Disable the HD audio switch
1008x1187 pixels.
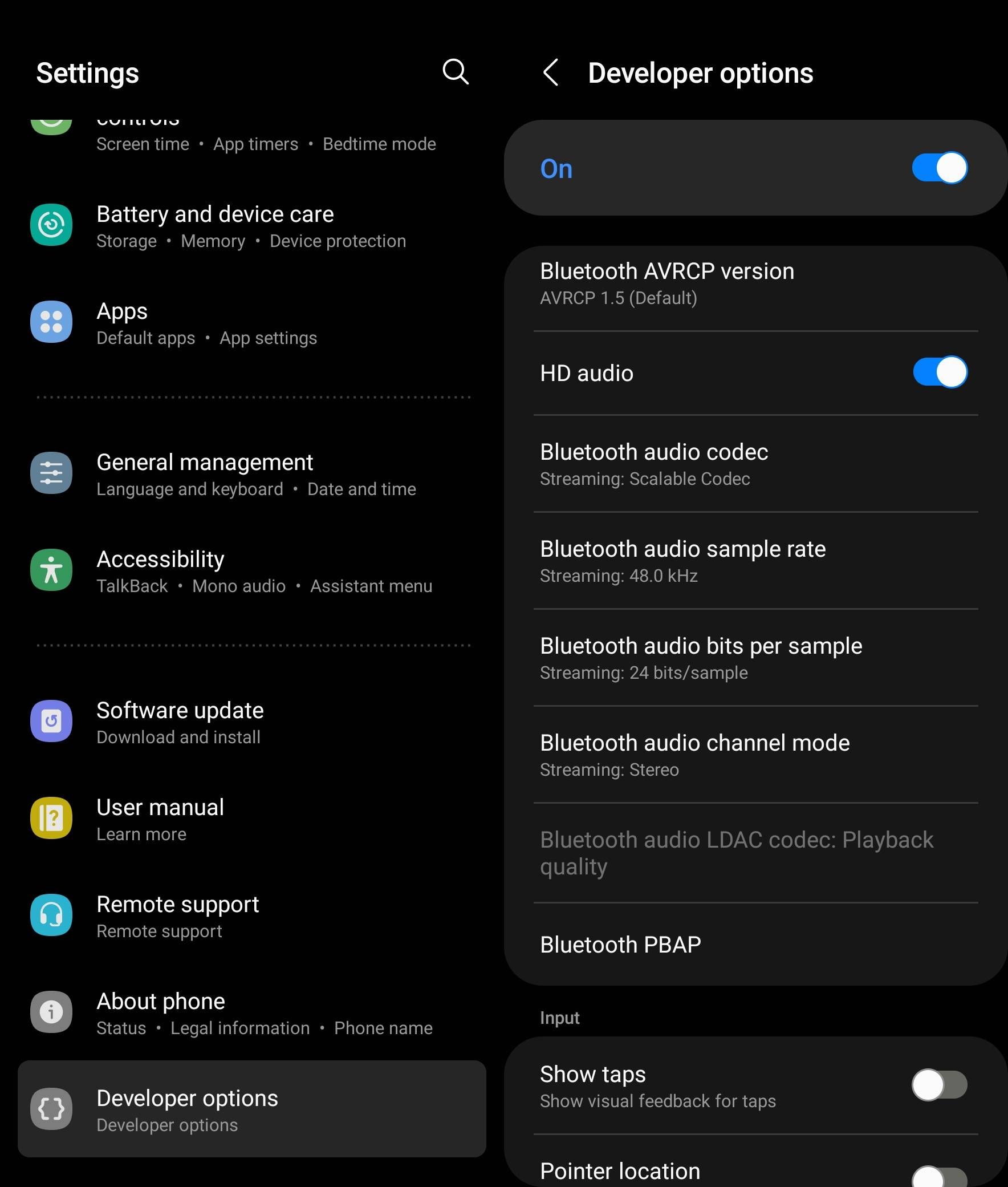[x=939, y=373]
